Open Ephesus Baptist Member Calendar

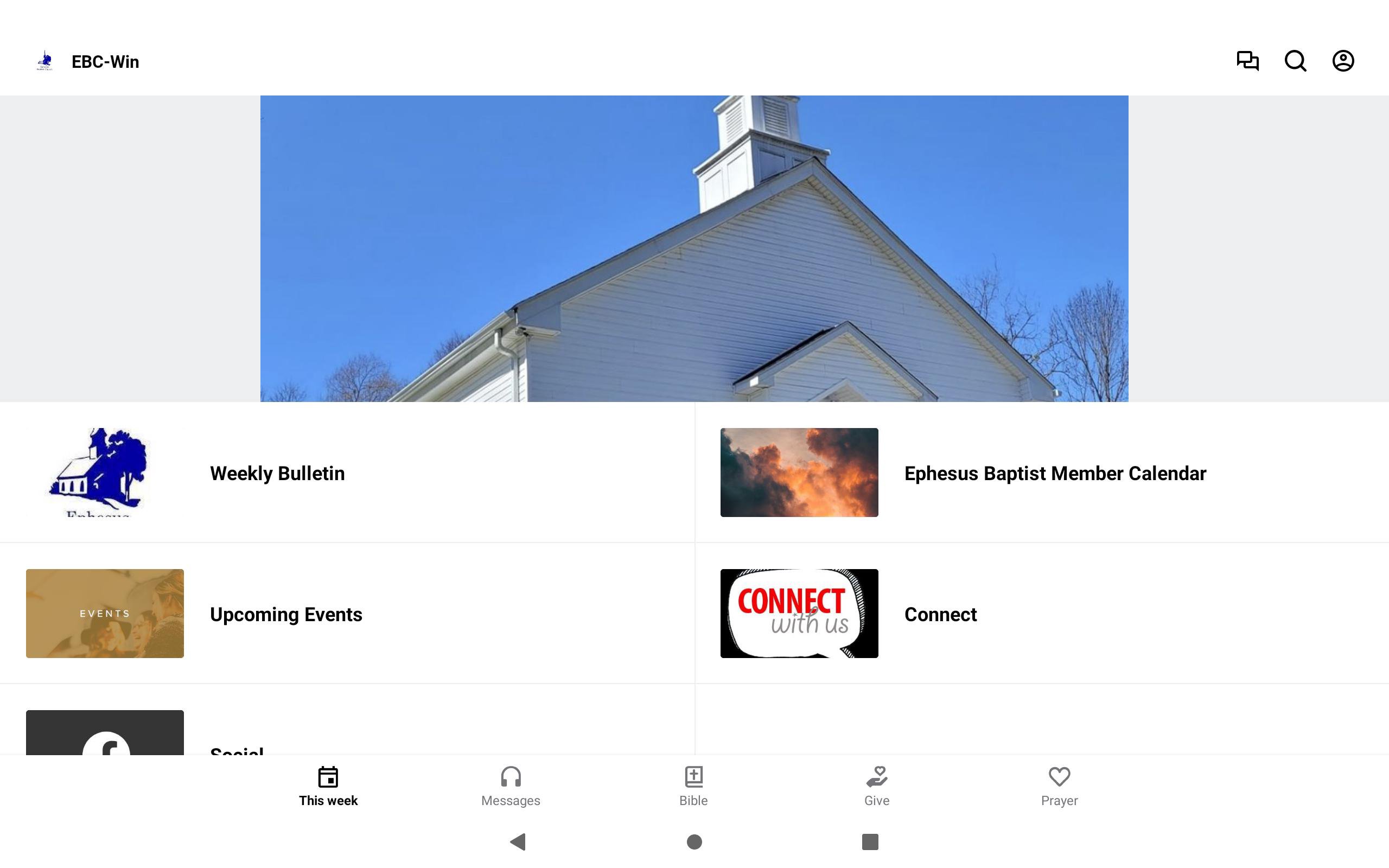pos(1054,473)
